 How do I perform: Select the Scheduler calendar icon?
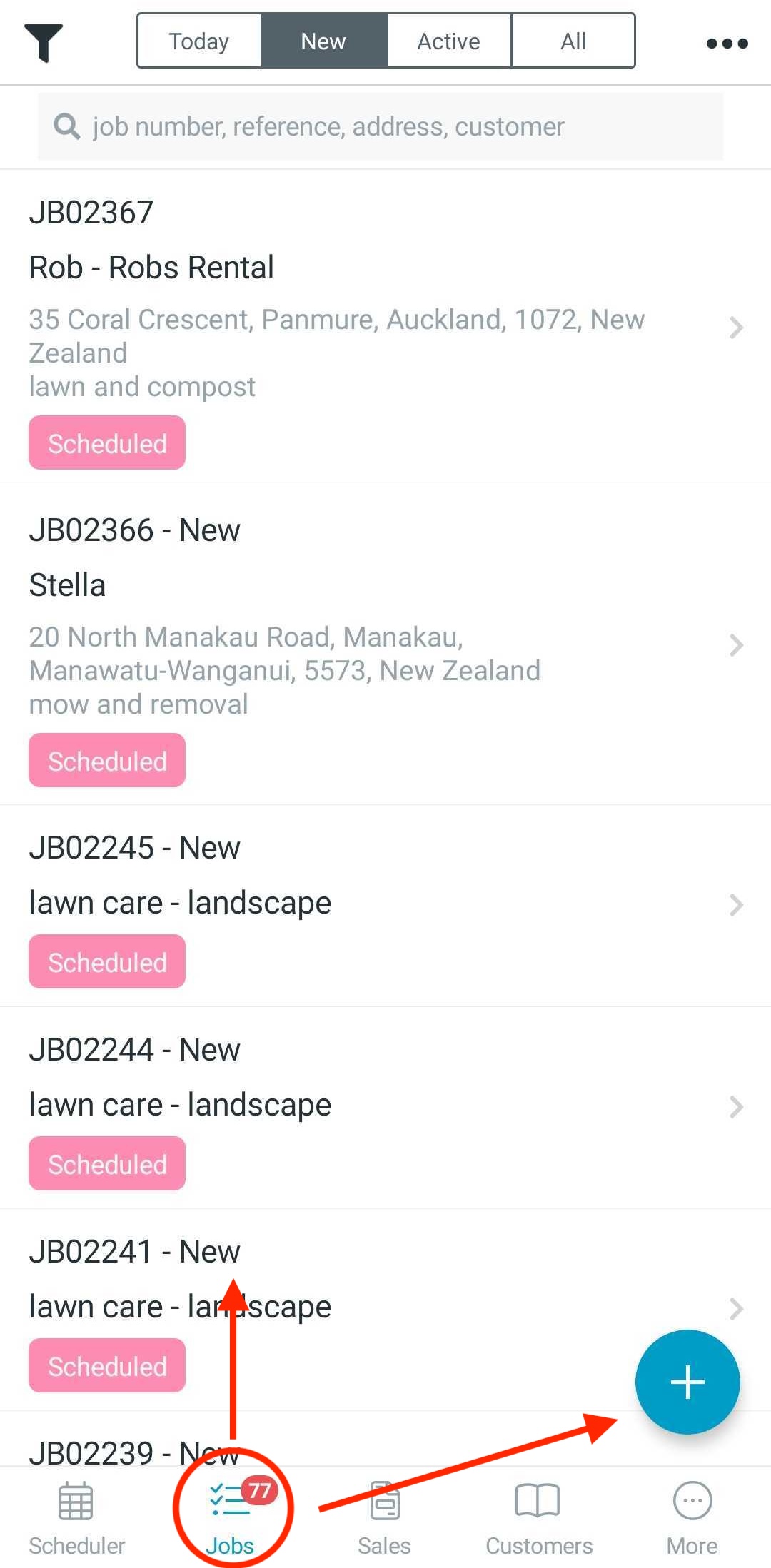pos(76,1501)
